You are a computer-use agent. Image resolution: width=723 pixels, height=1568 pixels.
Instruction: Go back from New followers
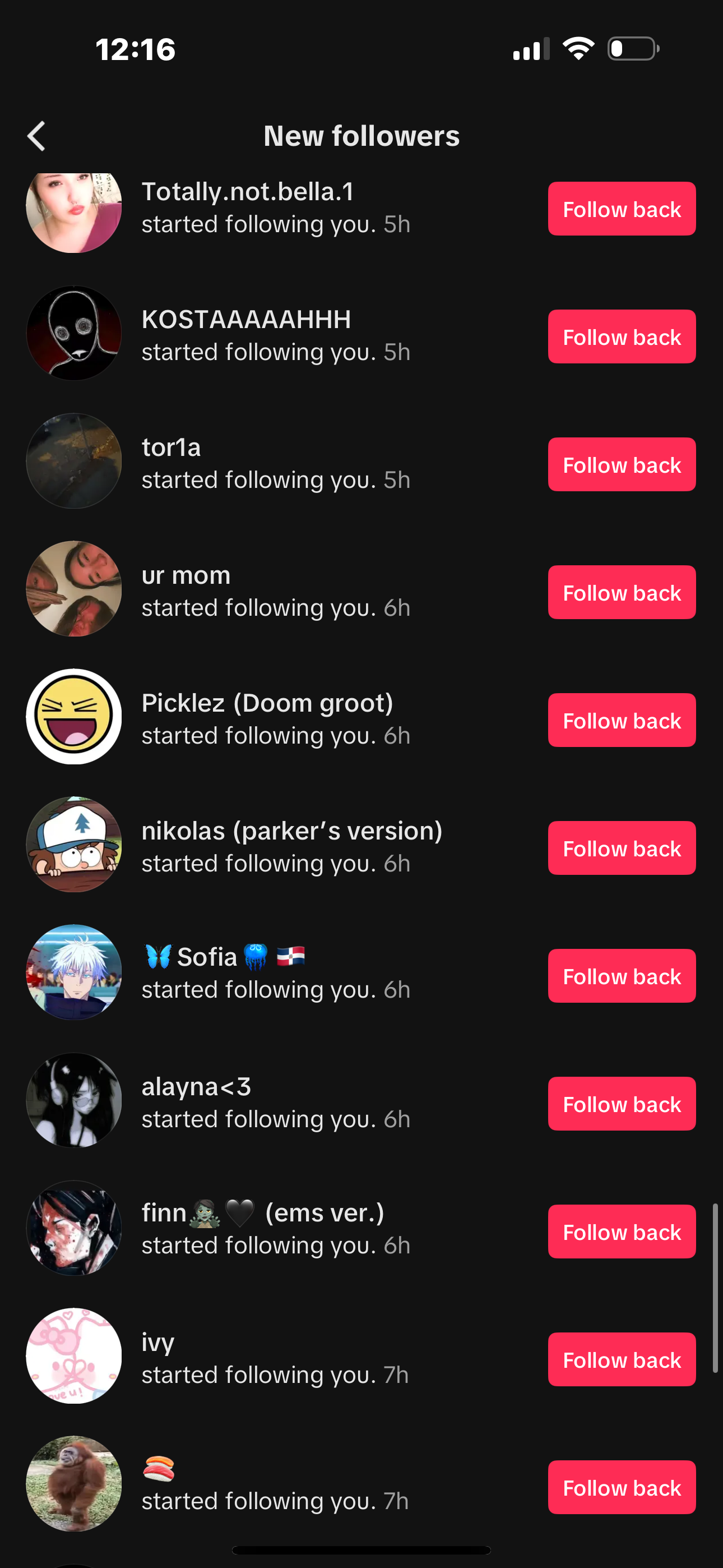[36, 136]
